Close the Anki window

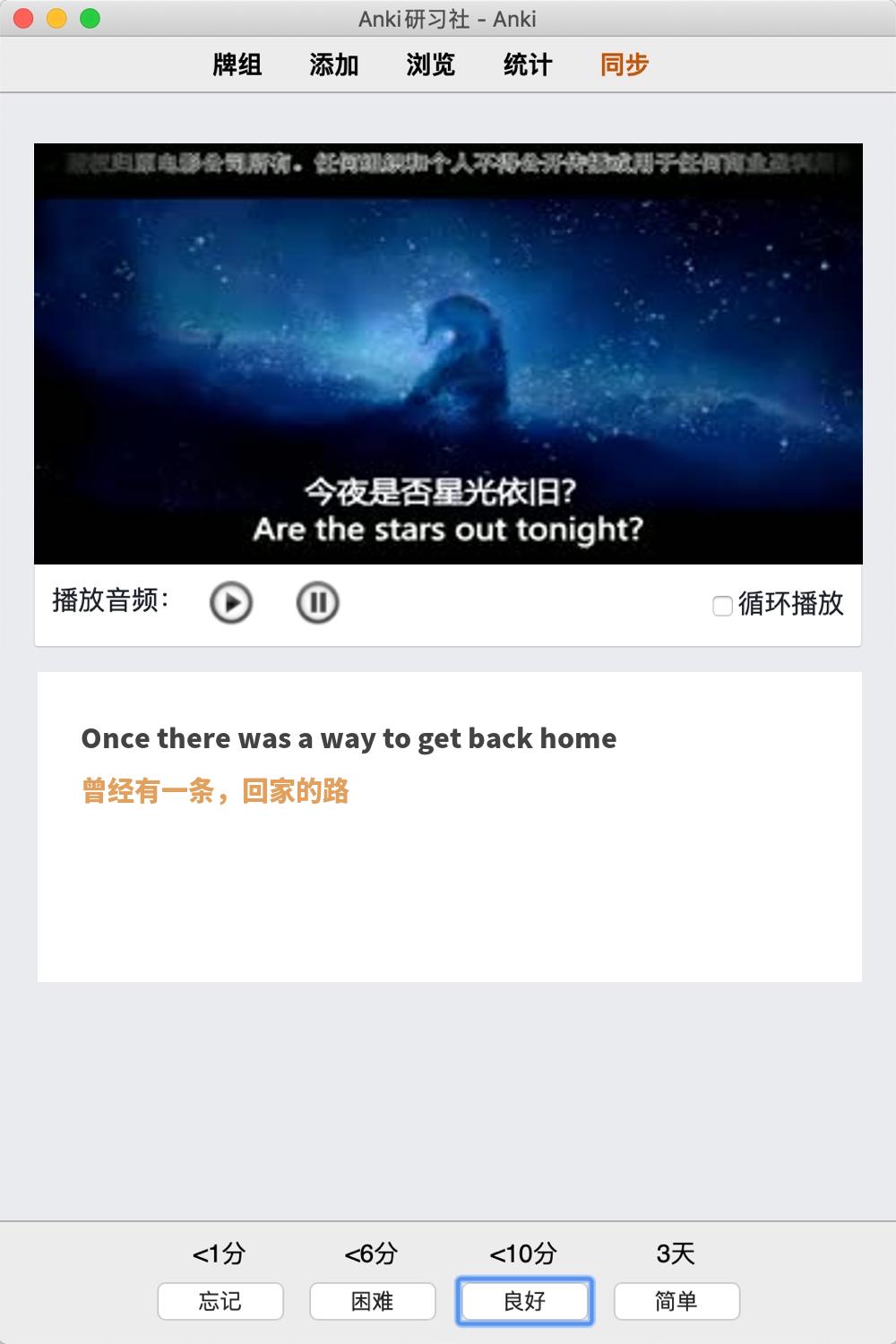click(x=24, y=18)
